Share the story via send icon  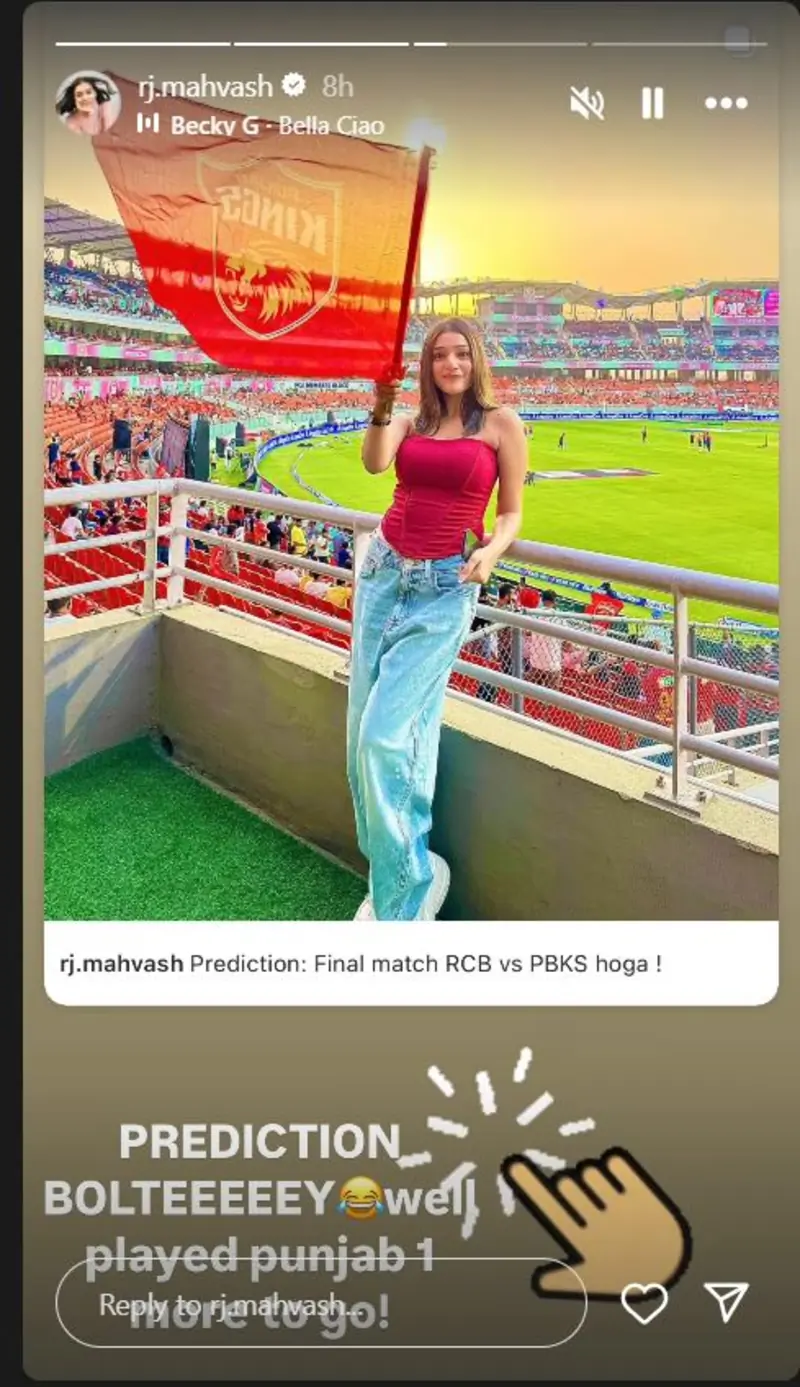coord(726,1301)
